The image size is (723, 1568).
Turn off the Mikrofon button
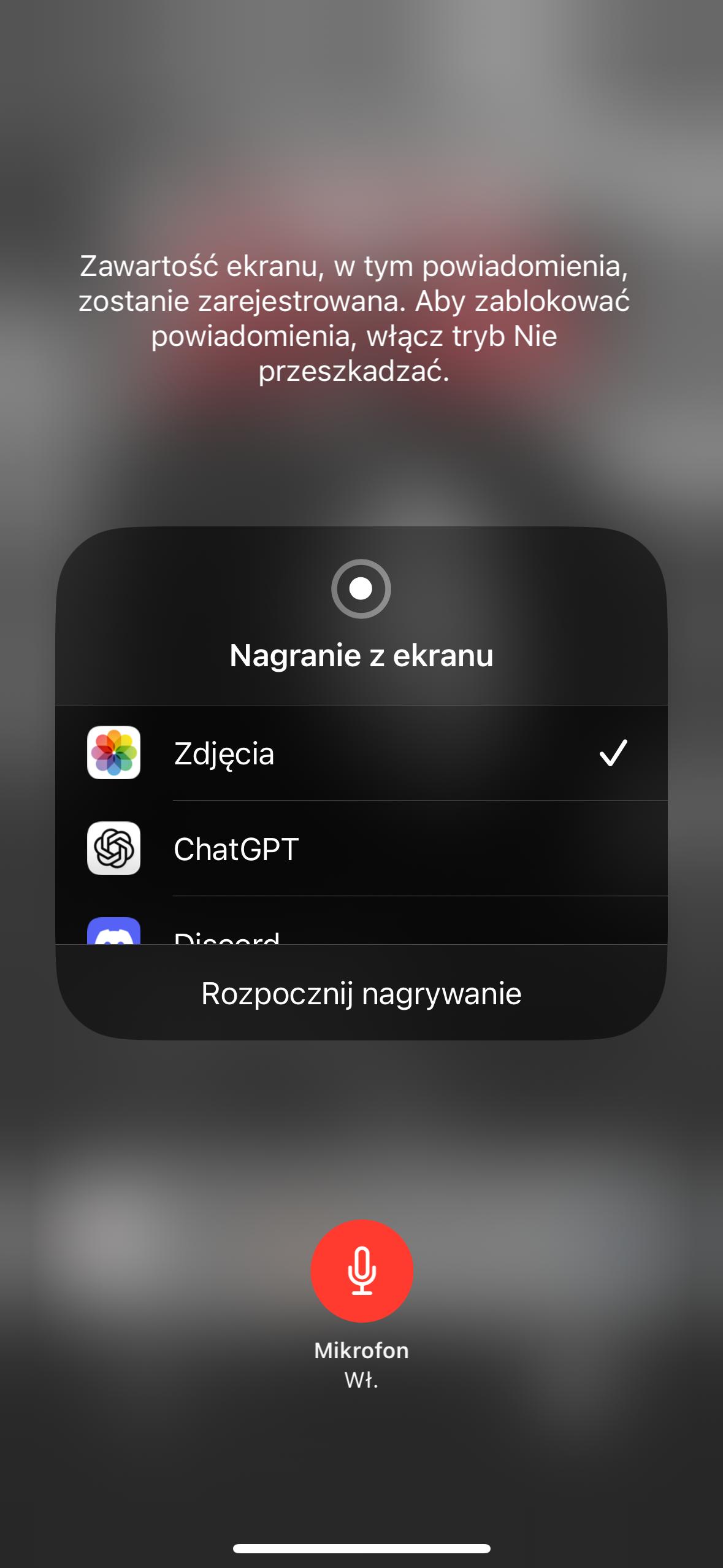pyautogui.click(x=361, y=1270)
